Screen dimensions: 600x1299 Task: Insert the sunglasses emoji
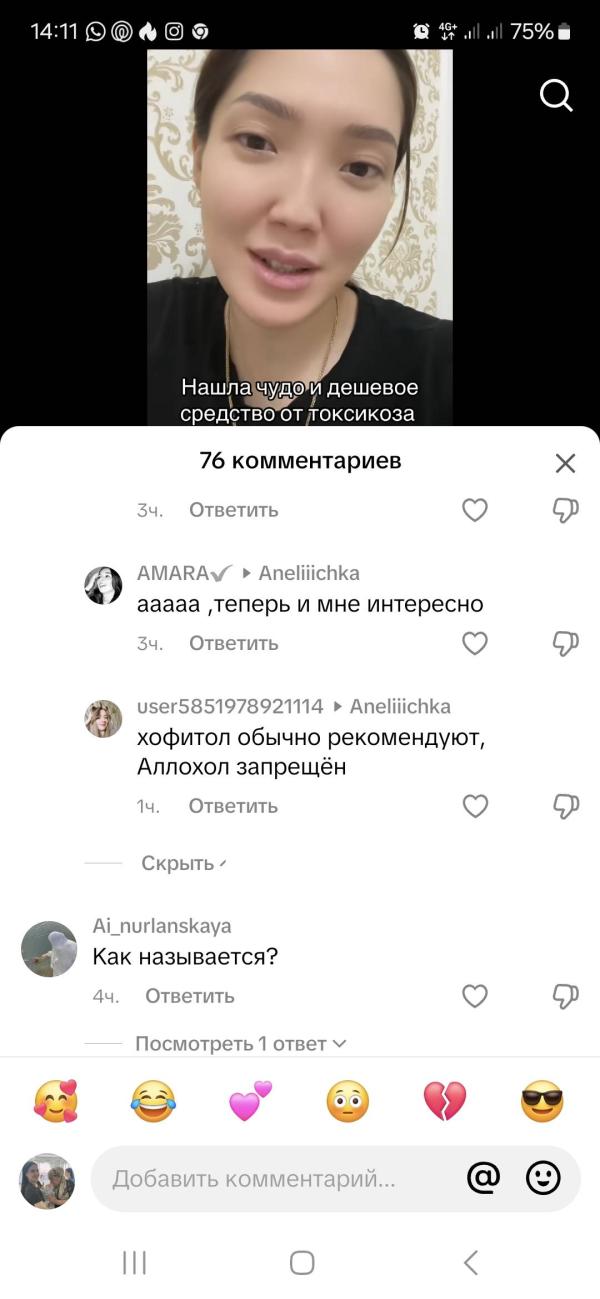coord(543,1102)
